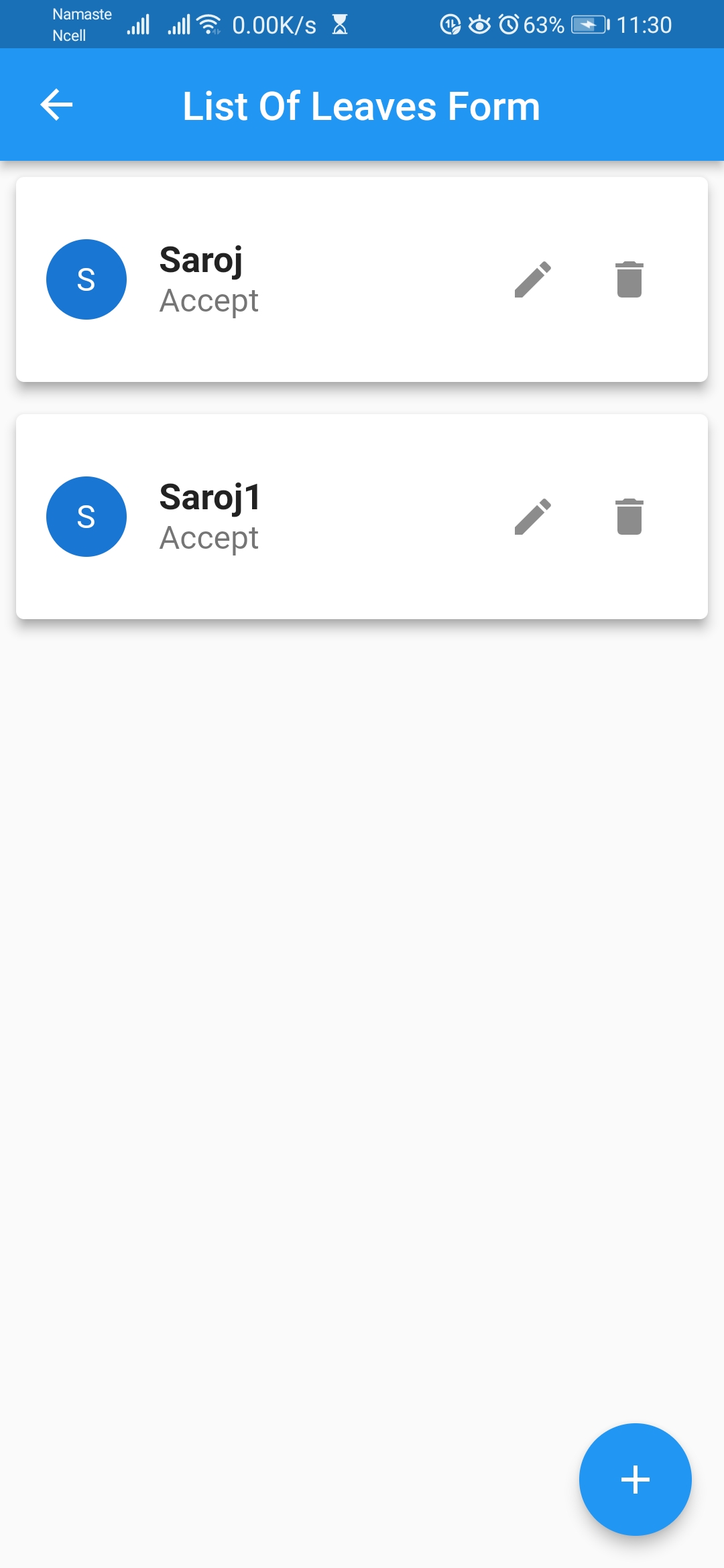Image resolution: width=724 pixels, height=1568 pixels.
Task: Tap the eye comfort icon in the status bar
Action: click(x=480, y=24)
